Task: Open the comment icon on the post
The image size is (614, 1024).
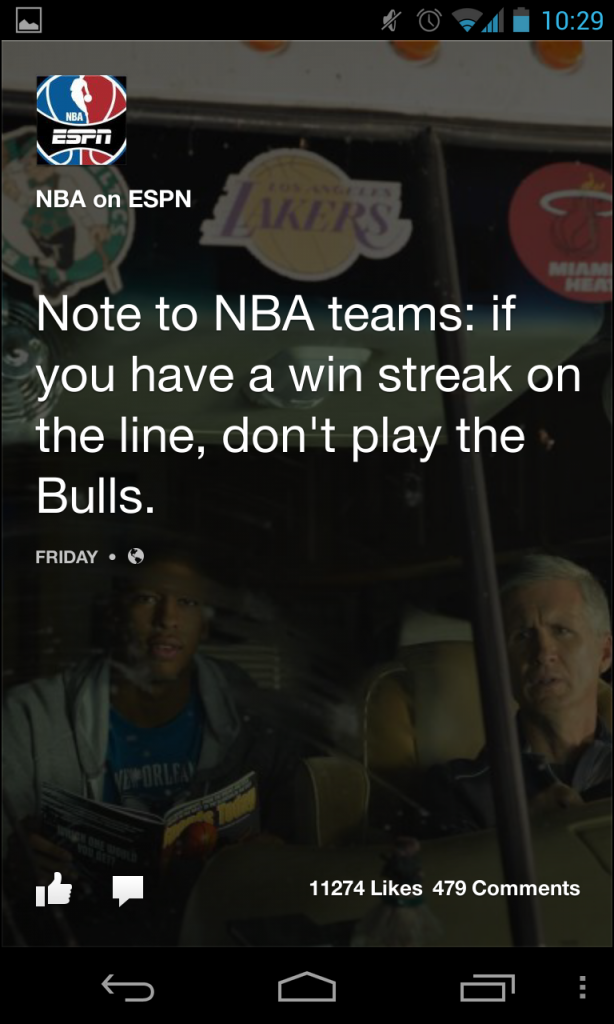Action: tap(127, 891)
